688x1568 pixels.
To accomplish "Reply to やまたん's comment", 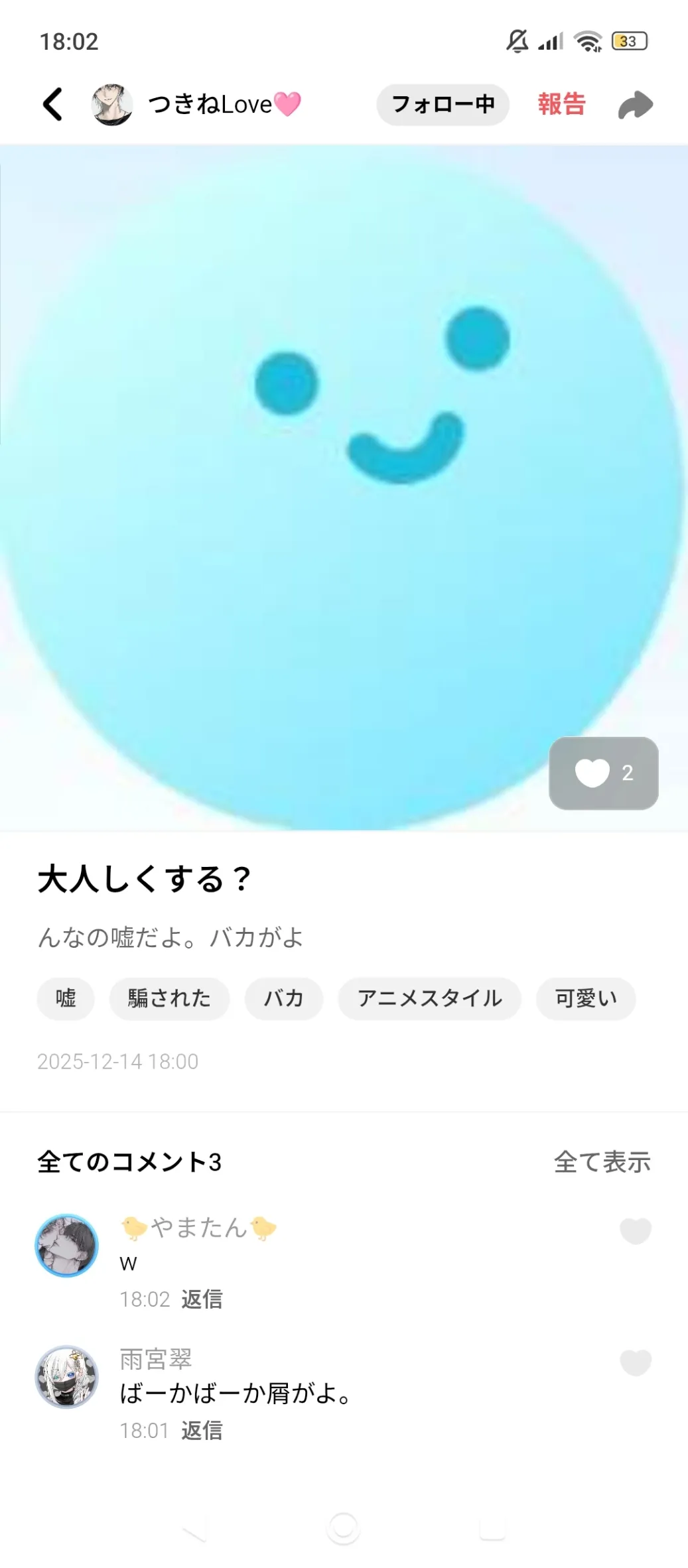I will [202, 1299].
